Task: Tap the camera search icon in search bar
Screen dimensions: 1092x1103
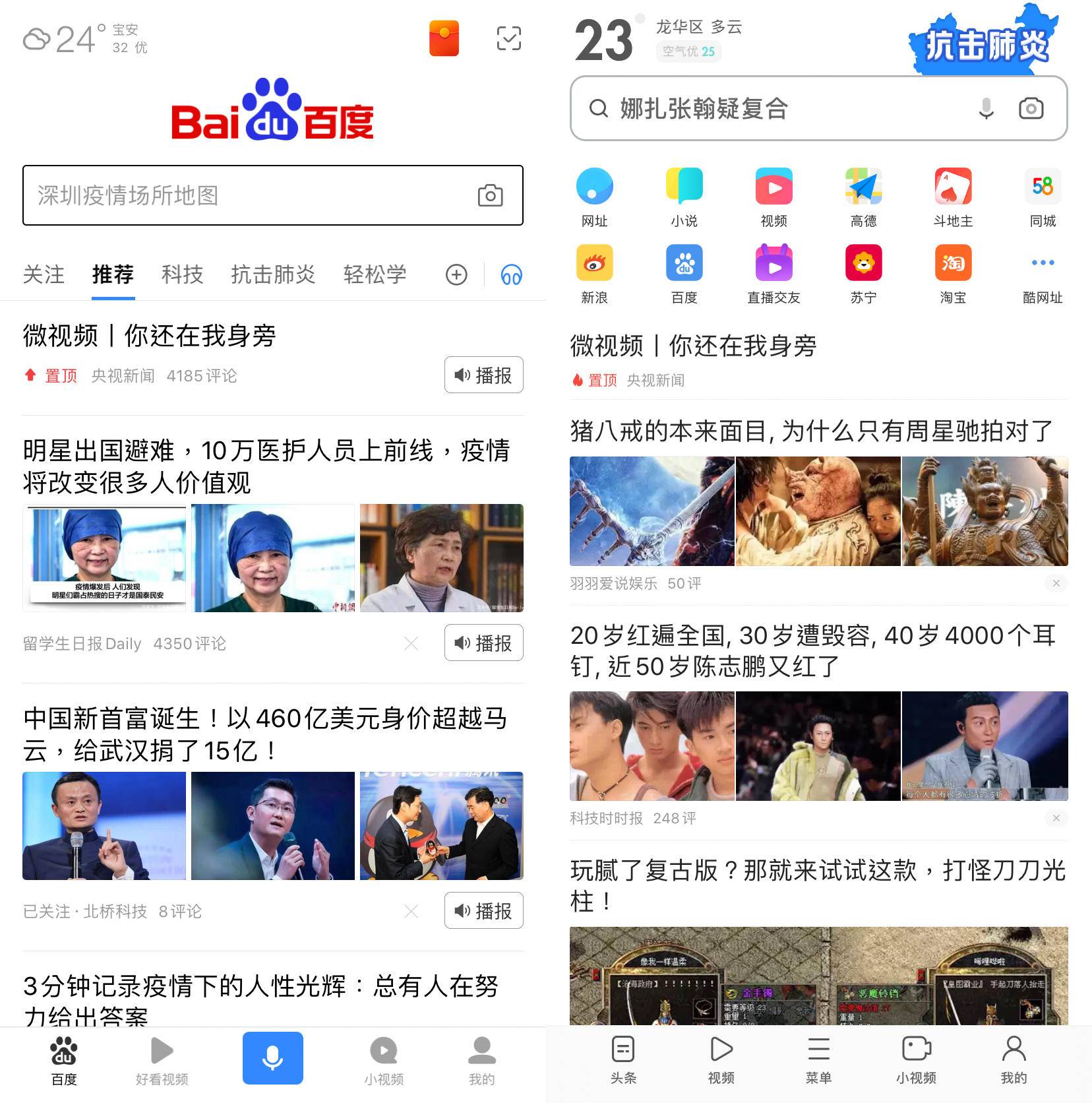Action: tap(1030, 110)
